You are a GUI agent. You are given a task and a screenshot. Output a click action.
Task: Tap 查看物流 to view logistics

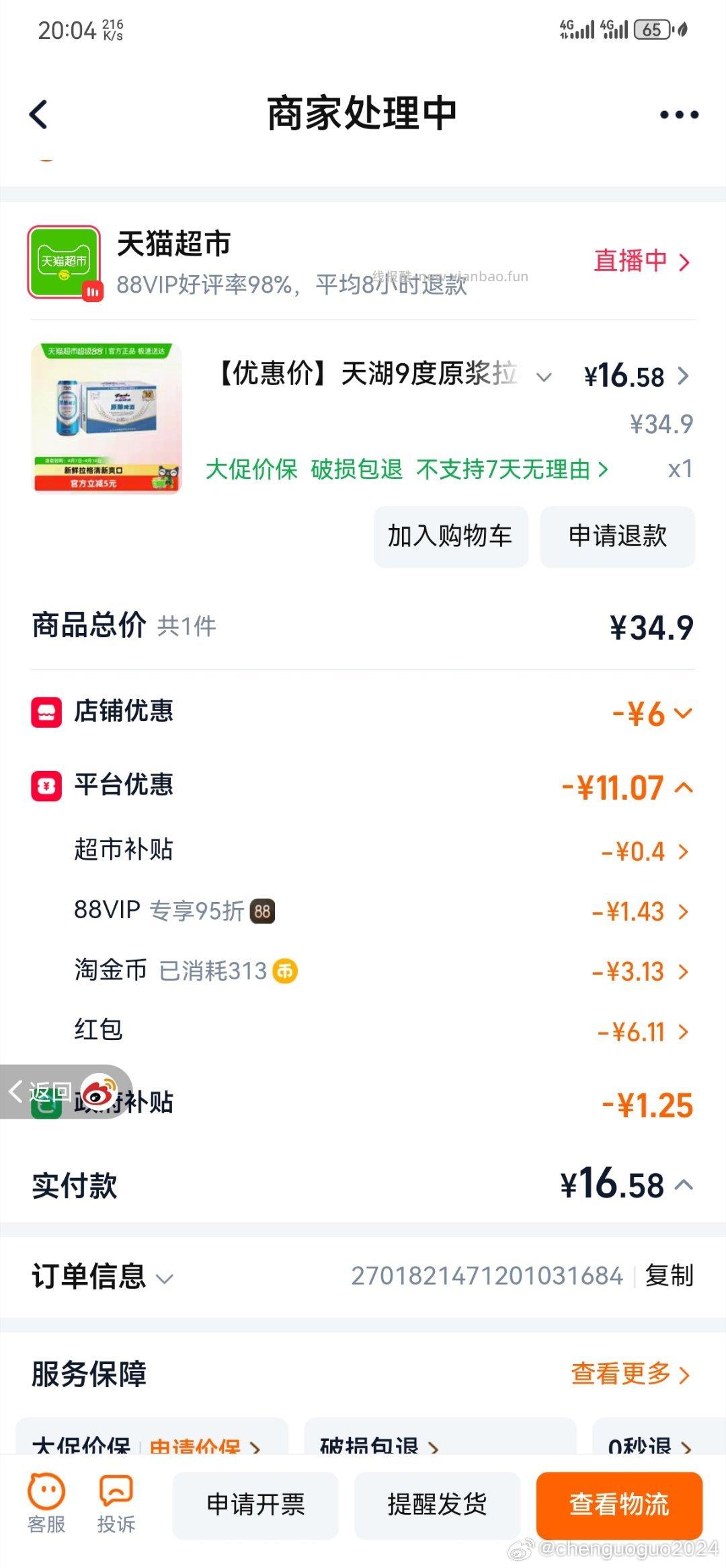point(618,1505)
